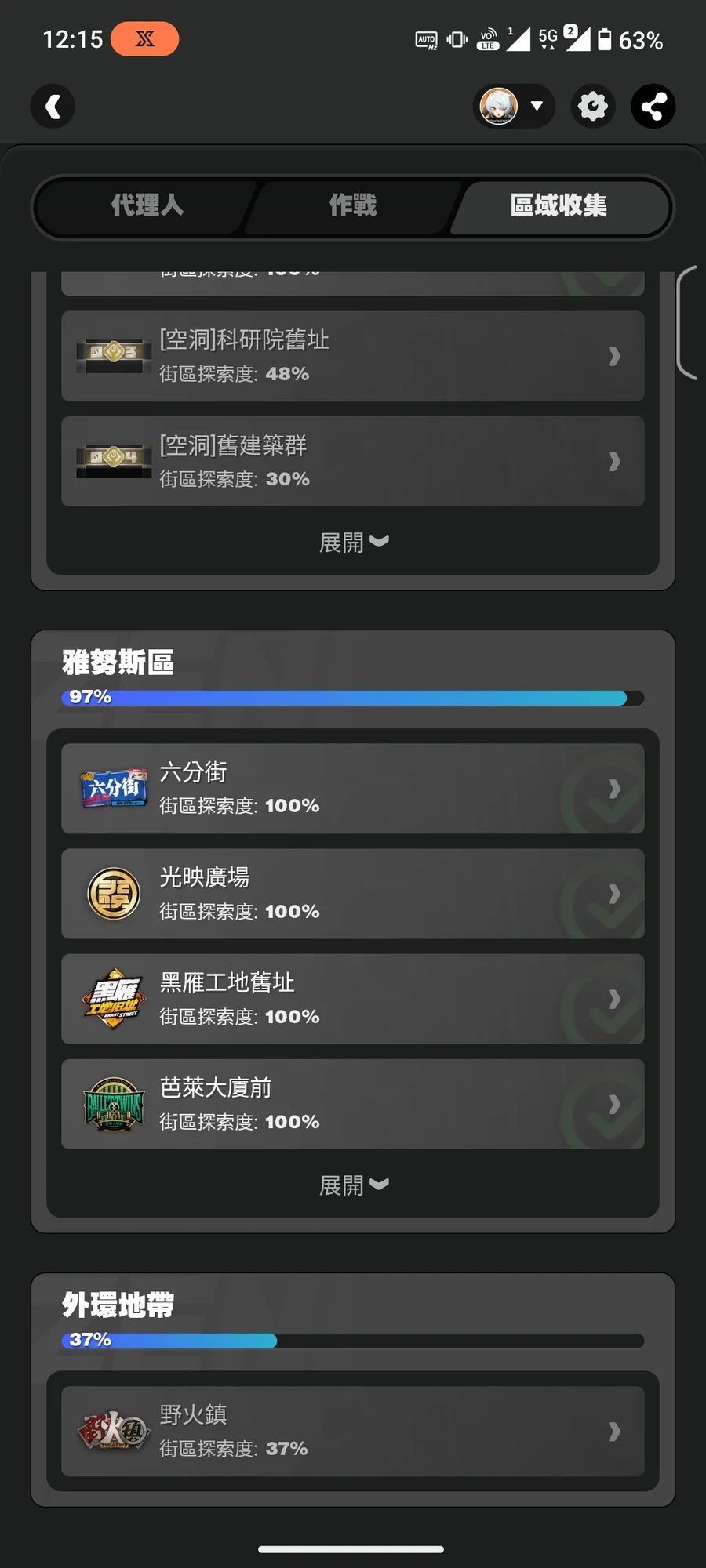The image size is (706, 1568).
Task: Expand the list above 雅努斯區 with 展開
Action: click(x=353, y=542)
